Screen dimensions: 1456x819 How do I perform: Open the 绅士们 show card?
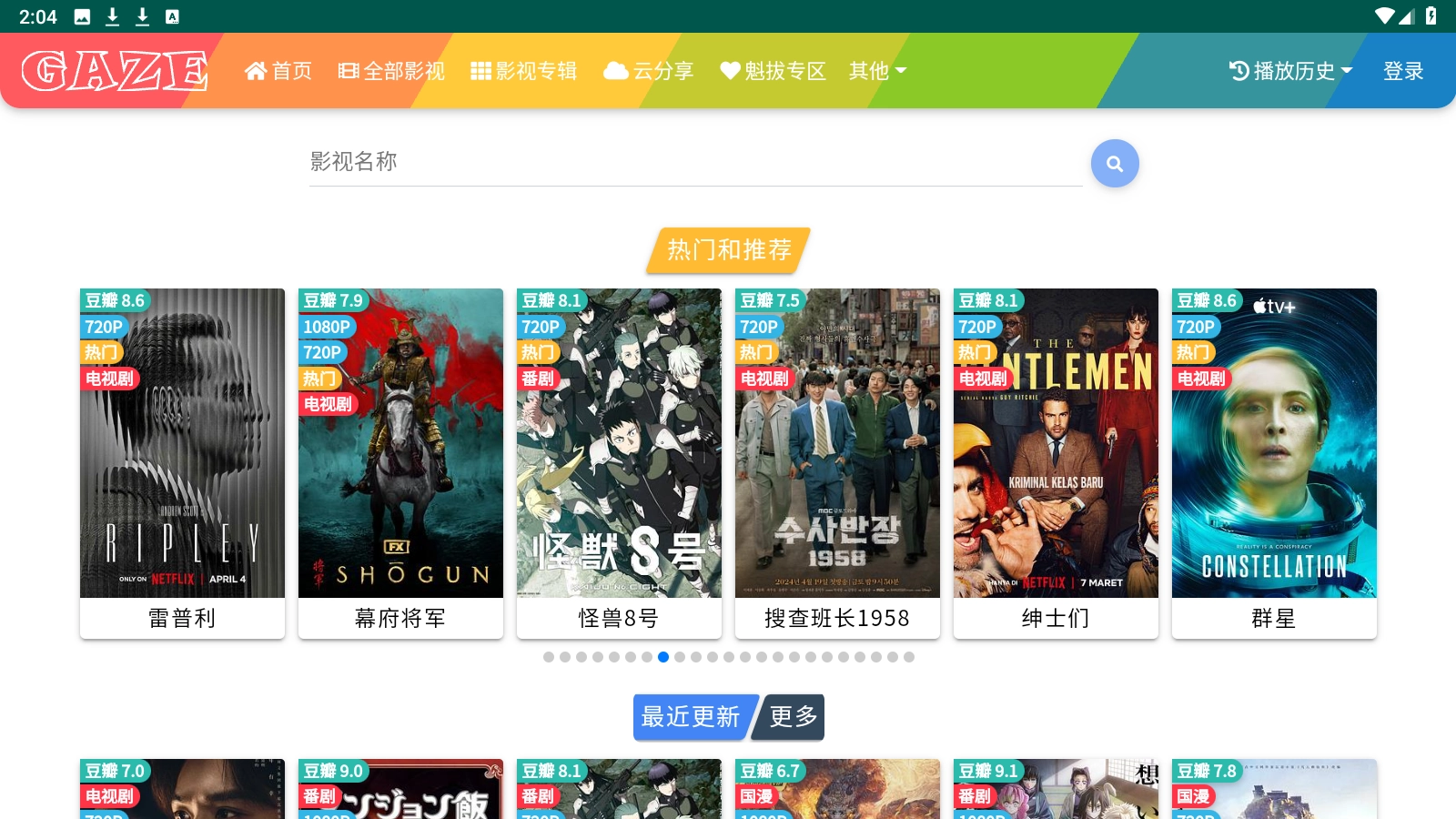1056,462
